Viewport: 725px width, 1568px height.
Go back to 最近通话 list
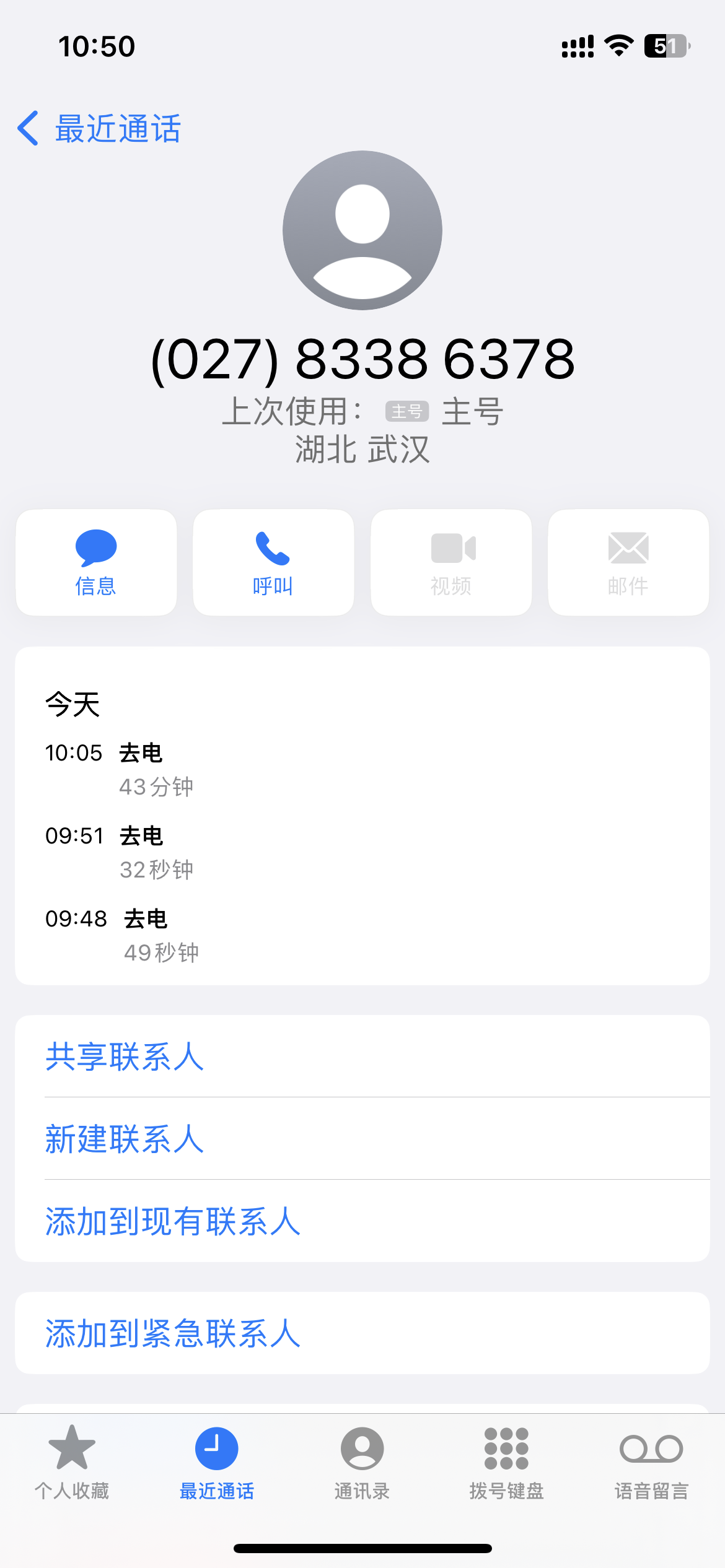pos(99,129)
